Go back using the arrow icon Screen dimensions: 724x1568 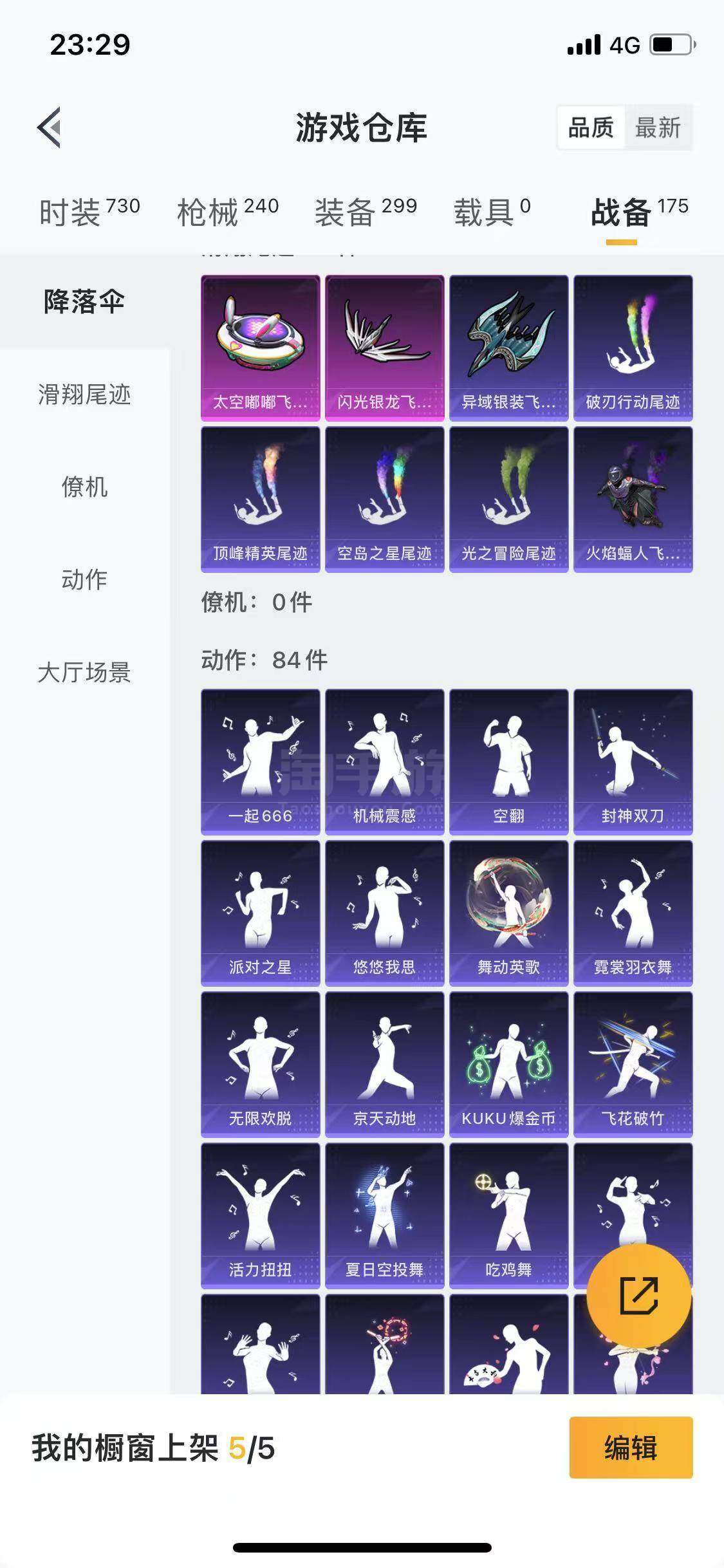click(50, 127)
